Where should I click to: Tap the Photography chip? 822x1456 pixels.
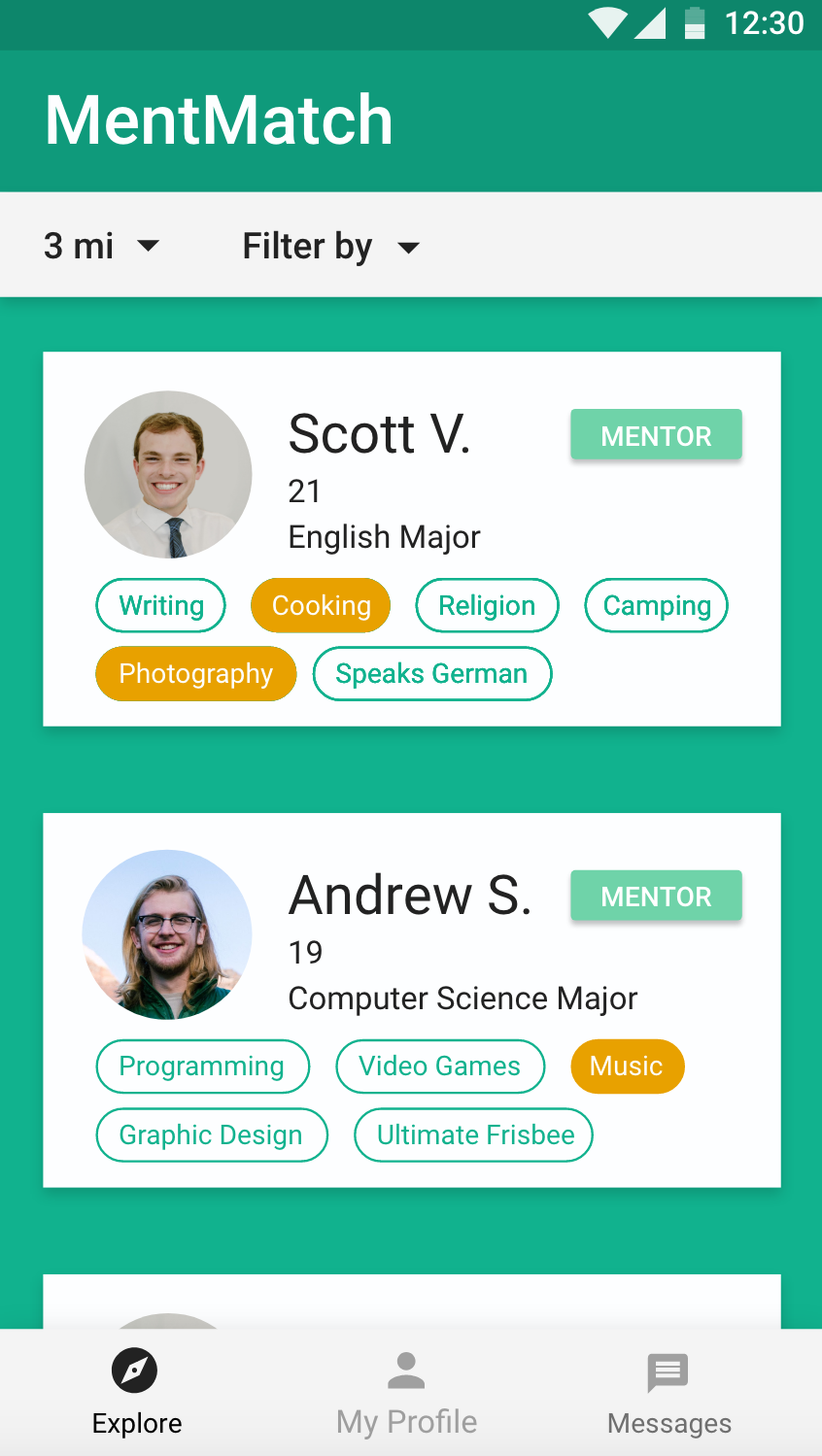pyautogui.click(x=195, y=673)
